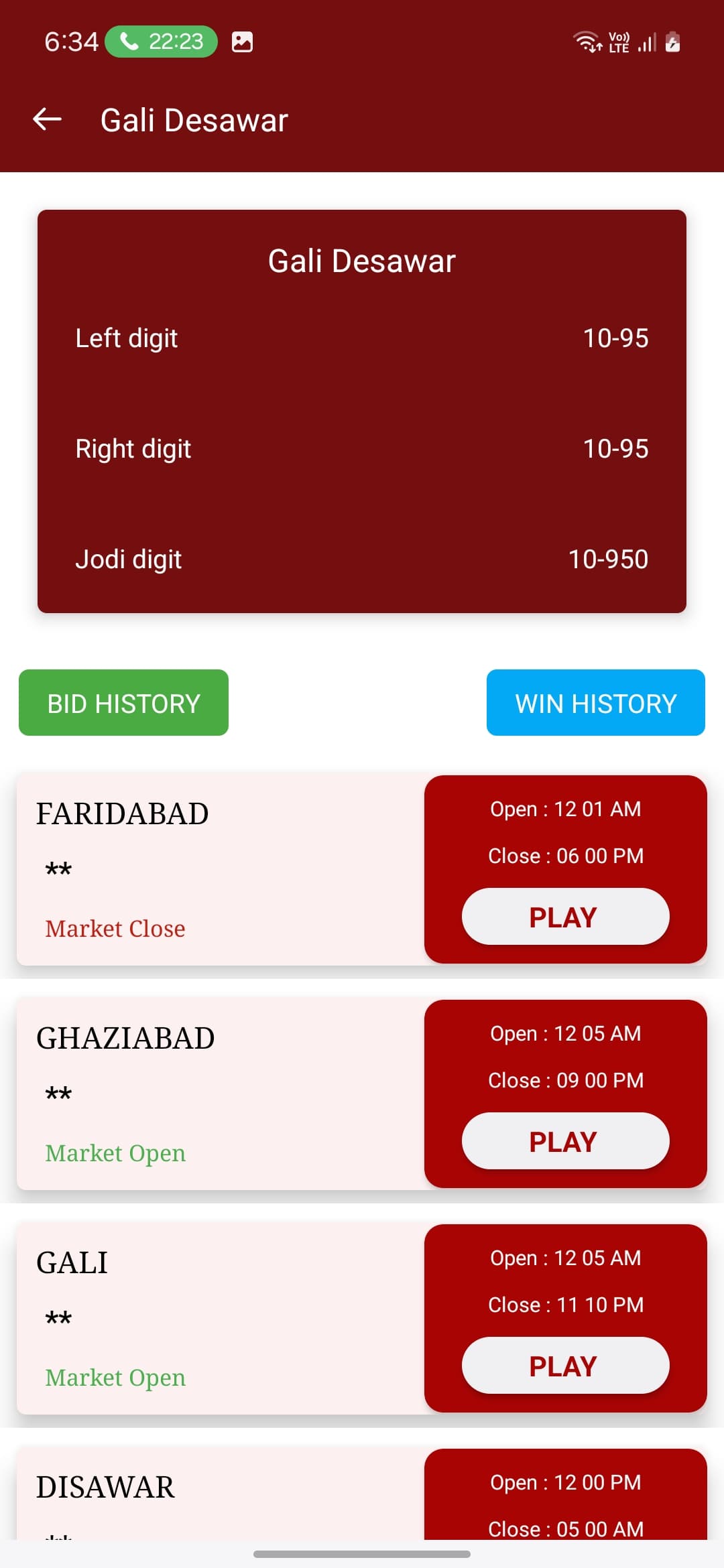Tap PLAY for the Faridabad market
The image size is (724, 1568).
[565, 917]
